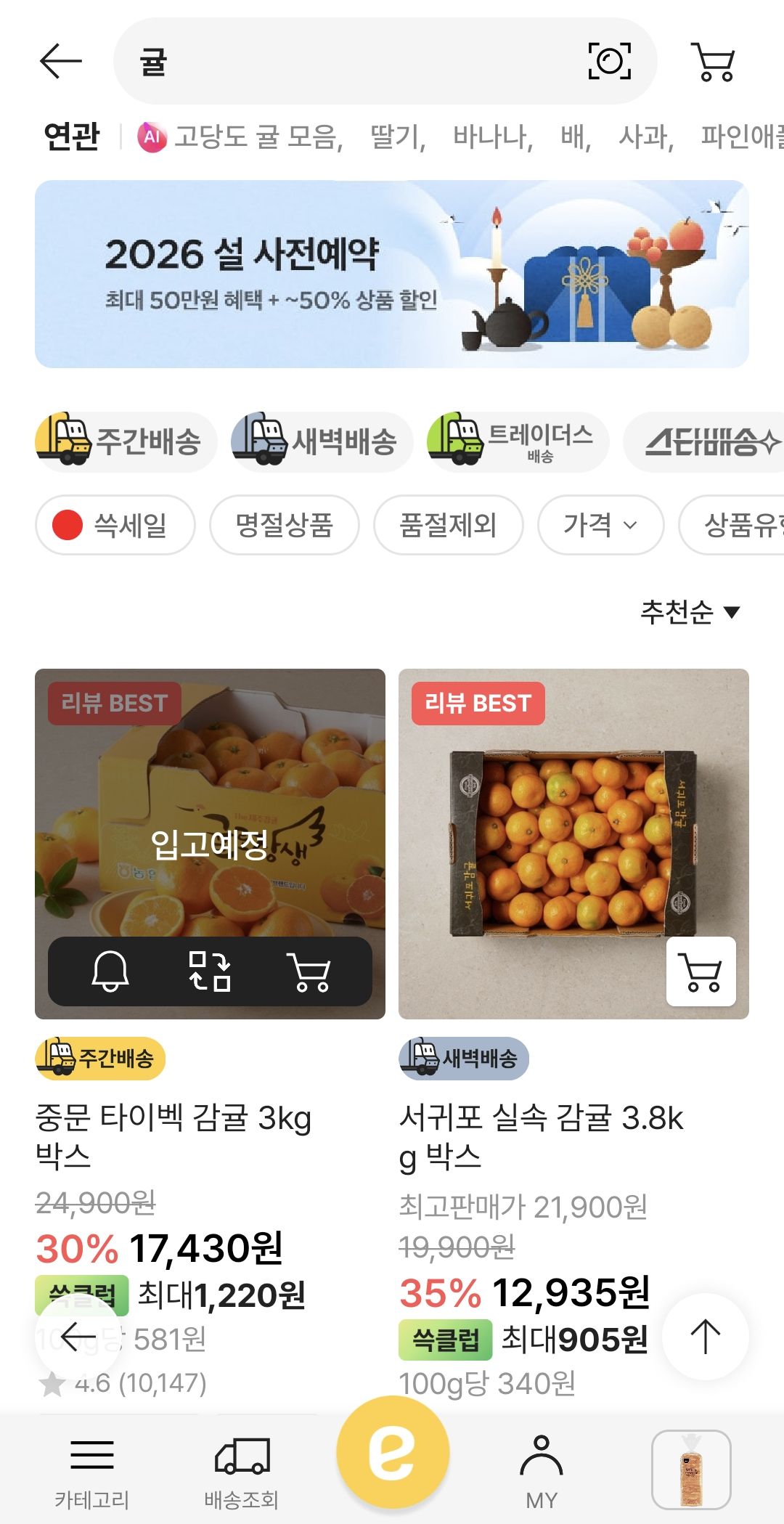This screenshot has width=784, height=1524.
Task: Open camera image search
Action: tap(609, 61)
